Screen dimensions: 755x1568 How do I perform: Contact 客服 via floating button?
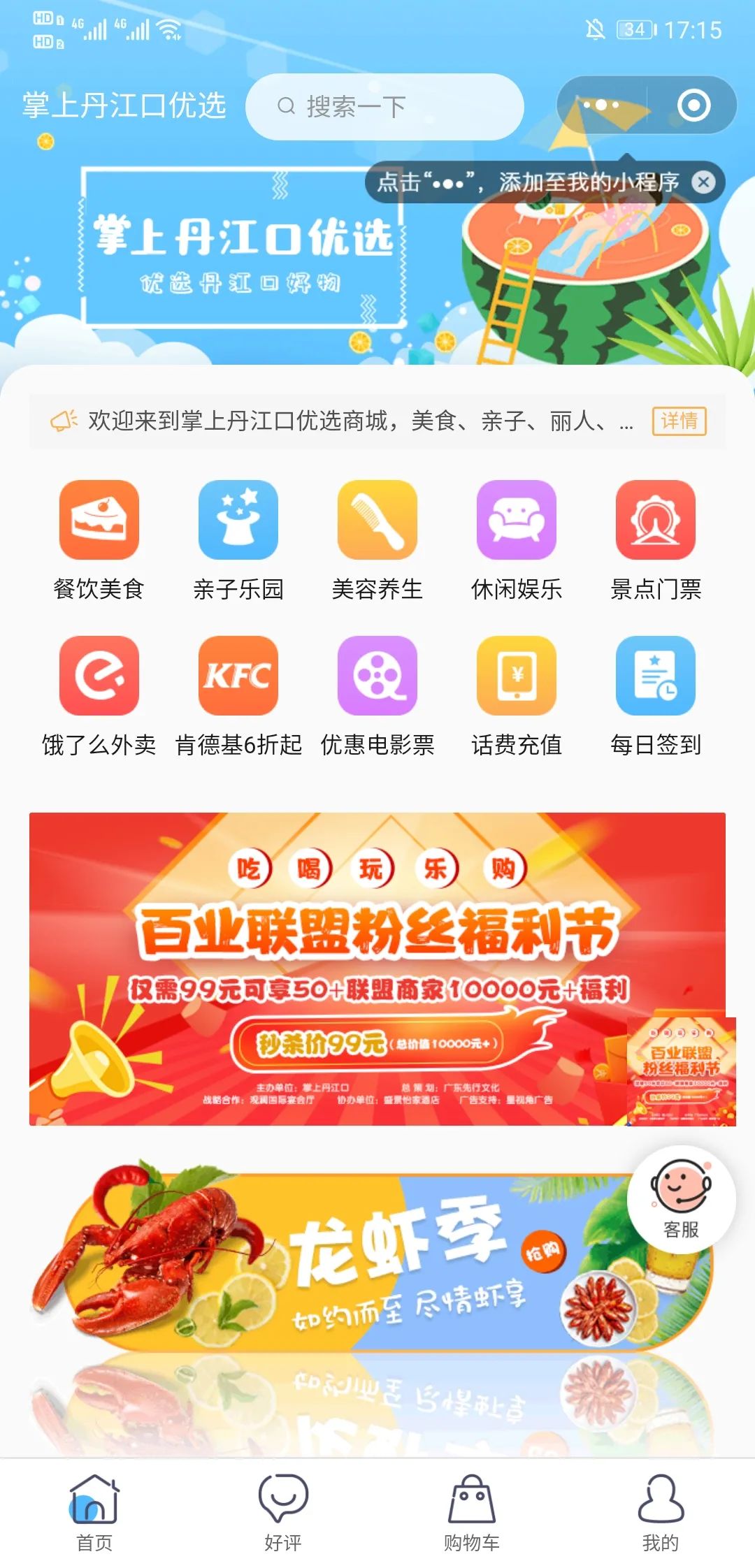(x=681, y=1199)
